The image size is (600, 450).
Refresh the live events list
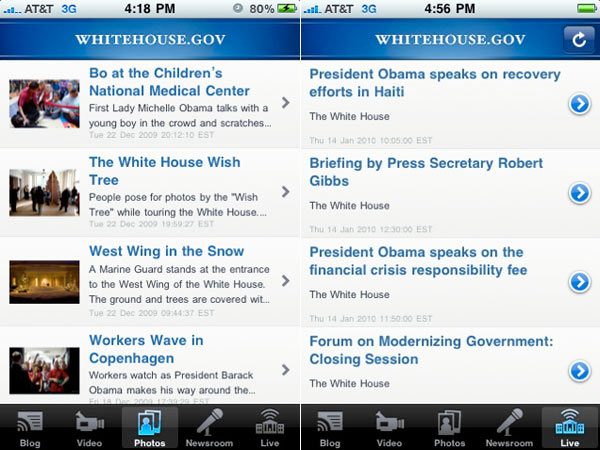pyautogui.click(x=577, y=39)
